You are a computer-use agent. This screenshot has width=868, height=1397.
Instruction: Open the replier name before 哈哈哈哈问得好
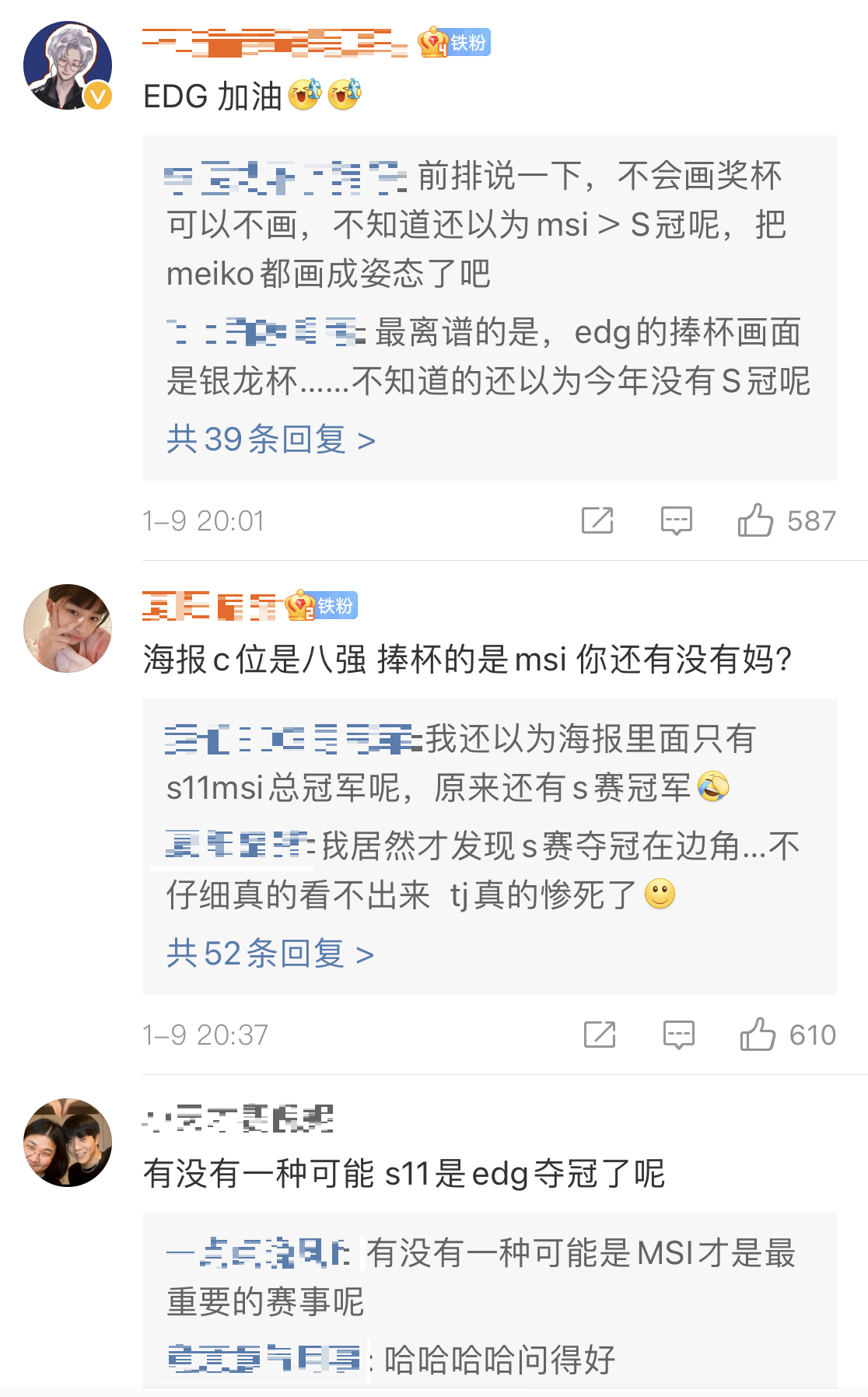[x=265, y=1360]
